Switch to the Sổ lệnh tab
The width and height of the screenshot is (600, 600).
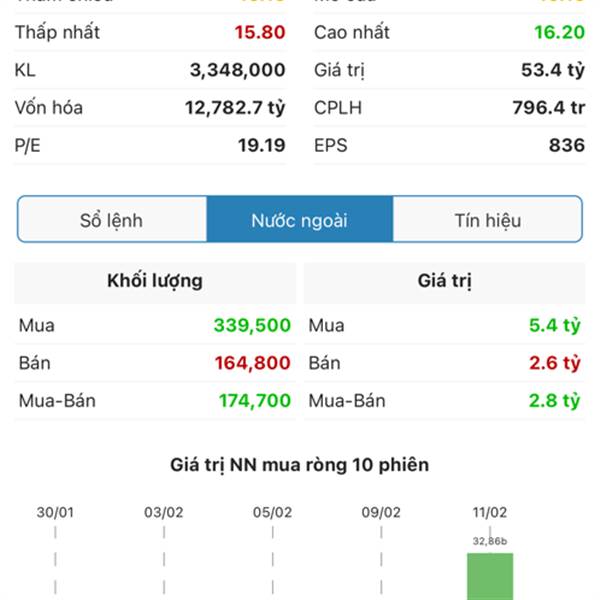coord(112,220)
